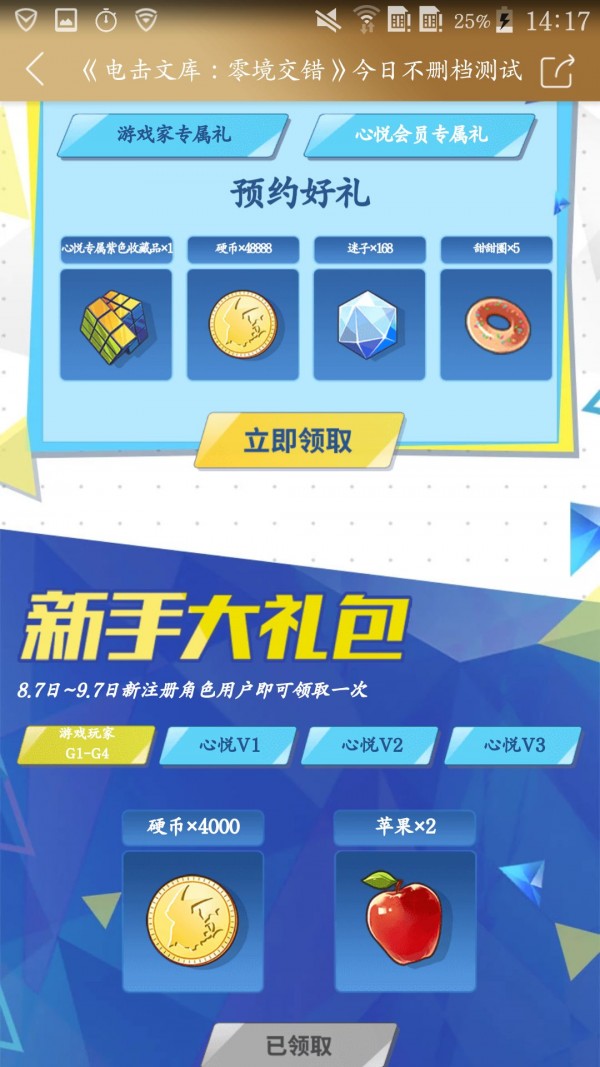Select the 心悦V2 tab
600x1067 pixels.
(x=371, y=745)
